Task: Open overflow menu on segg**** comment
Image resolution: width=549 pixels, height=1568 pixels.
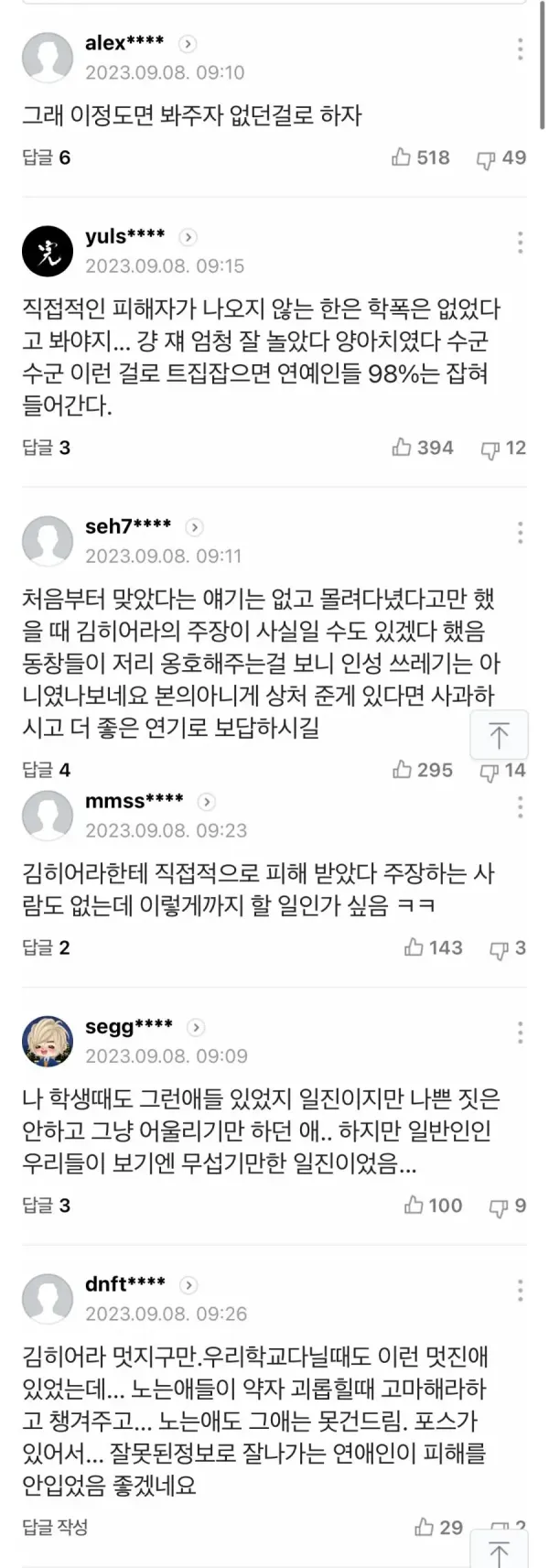Action: coord(520,1033)
